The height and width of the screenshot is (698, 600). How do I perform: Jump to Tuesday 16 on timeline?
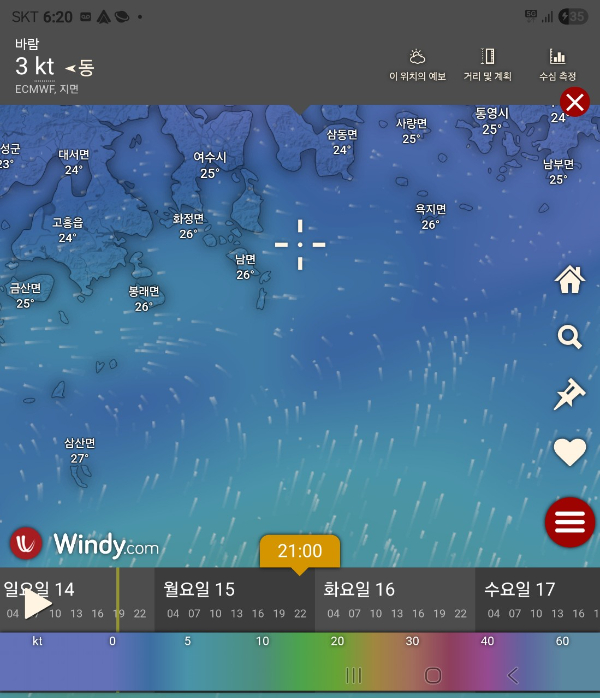pos(359,590)
